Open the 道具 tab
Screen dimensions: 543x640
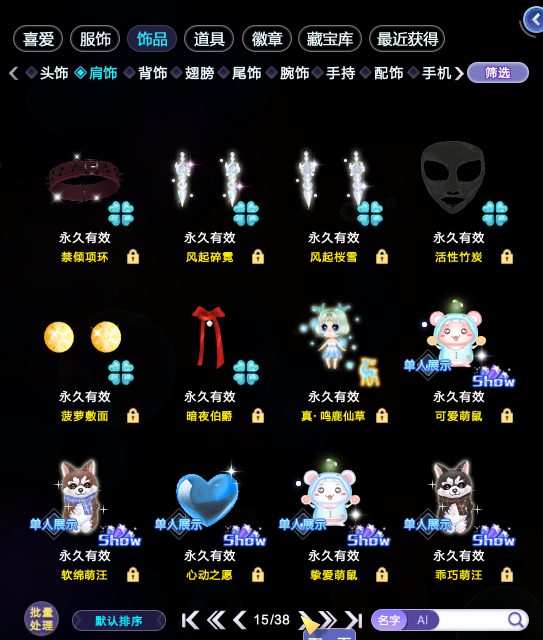point(209,39)
